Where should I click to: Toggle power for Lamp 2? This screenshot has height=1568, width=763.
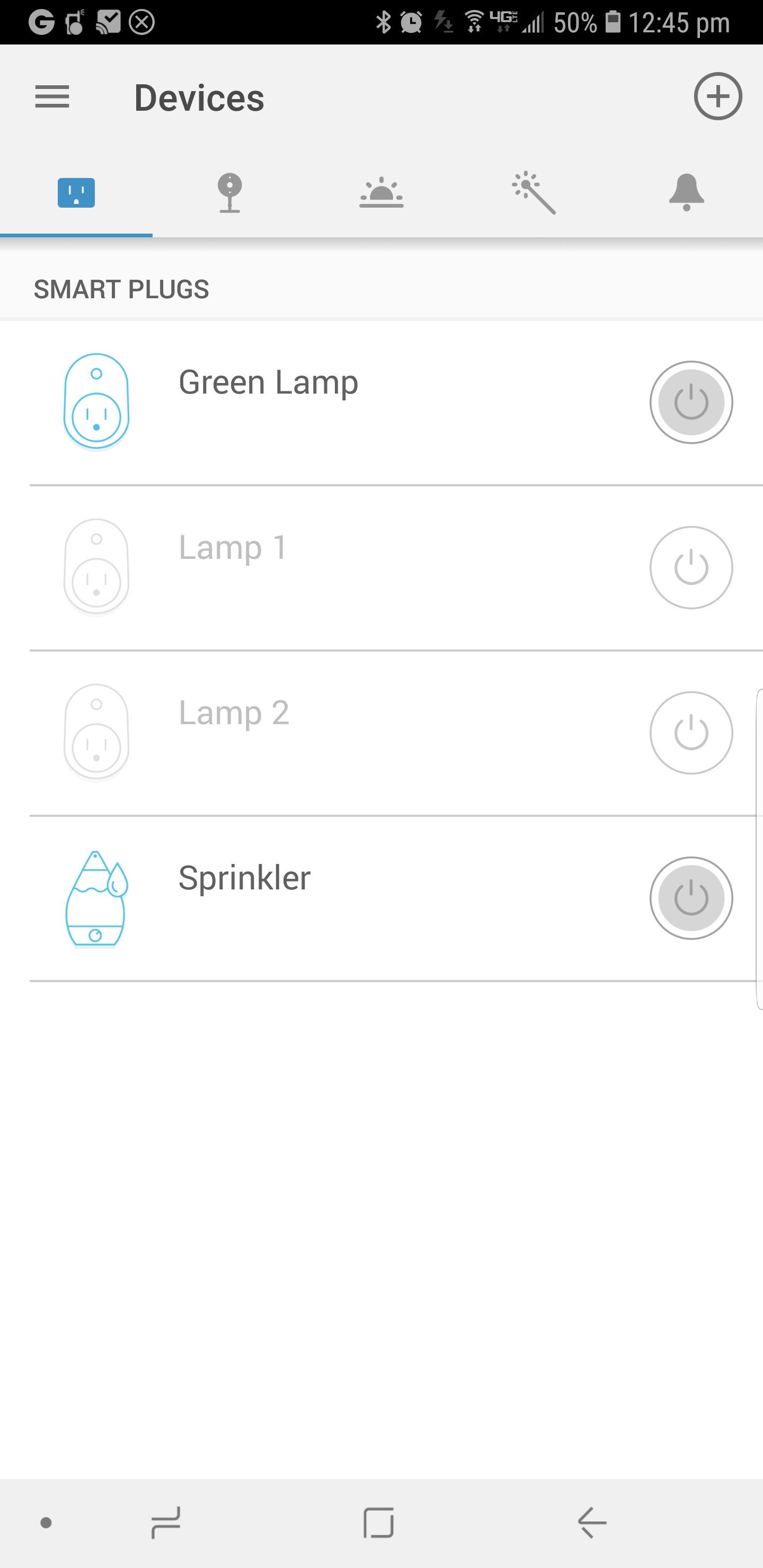coord(690,733)
